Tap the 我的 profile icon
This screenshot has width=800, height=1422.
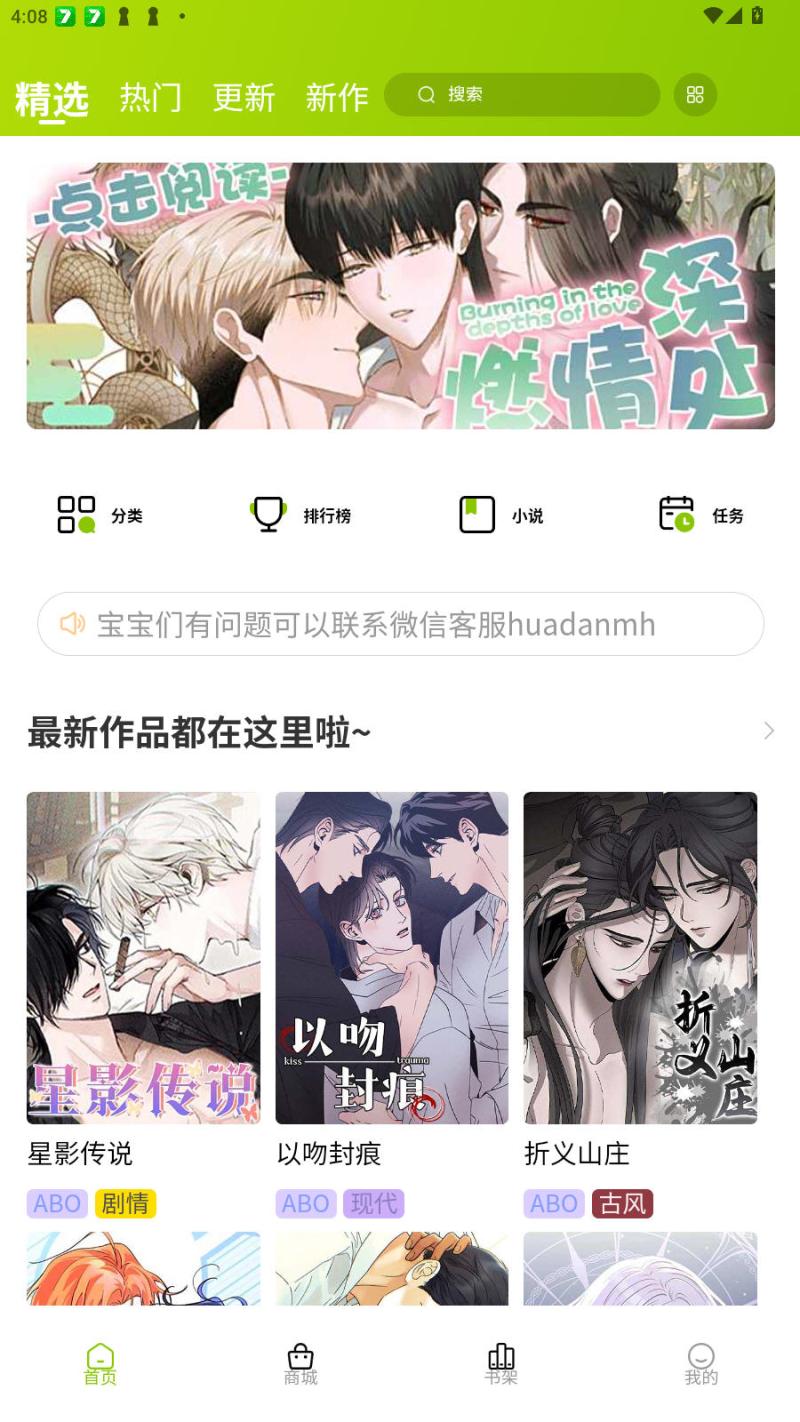tap(698, 1358)
